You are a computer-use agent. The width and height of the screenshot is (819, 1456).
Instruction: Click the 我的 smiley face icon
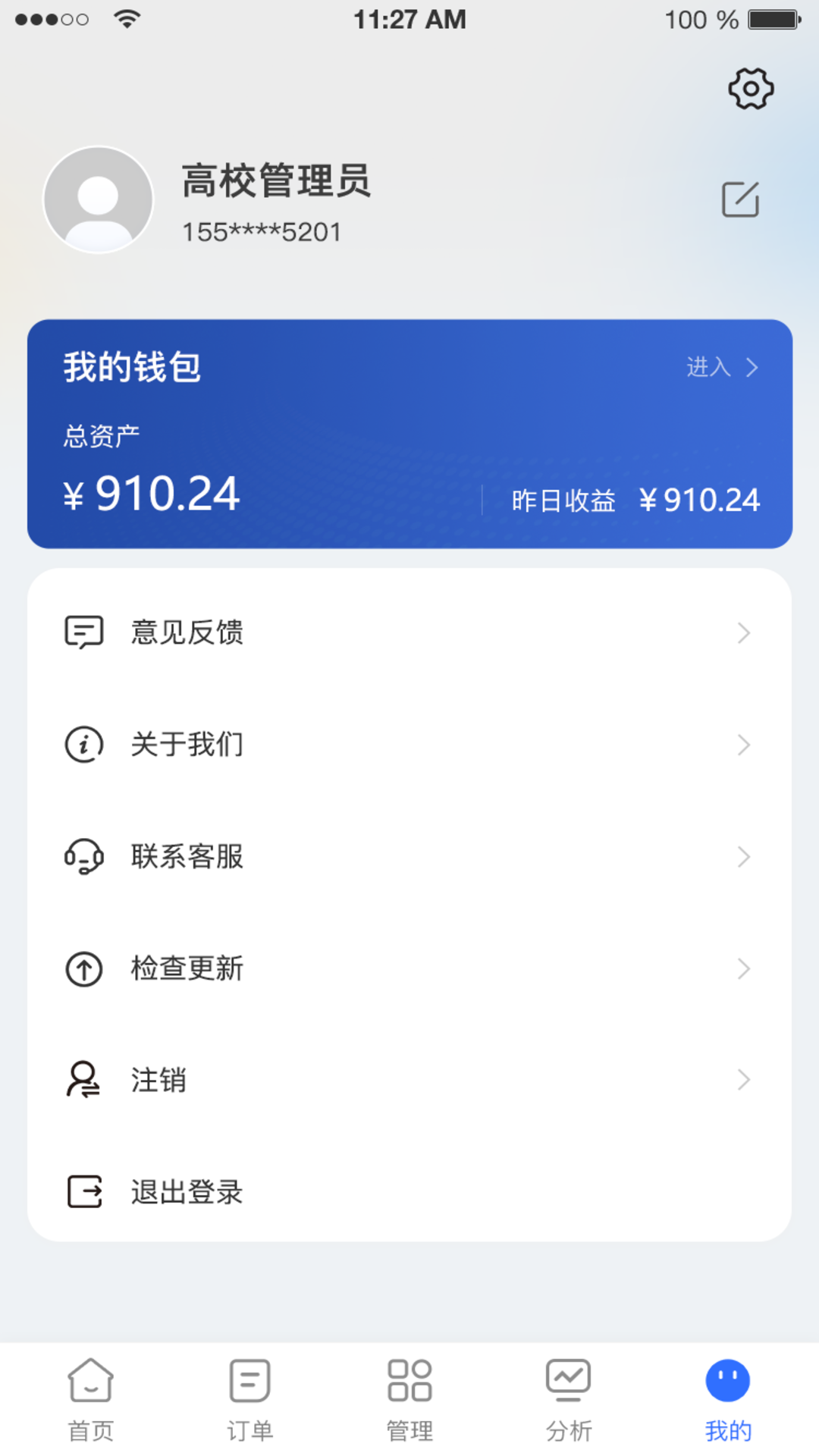(x=727, y=1380)
